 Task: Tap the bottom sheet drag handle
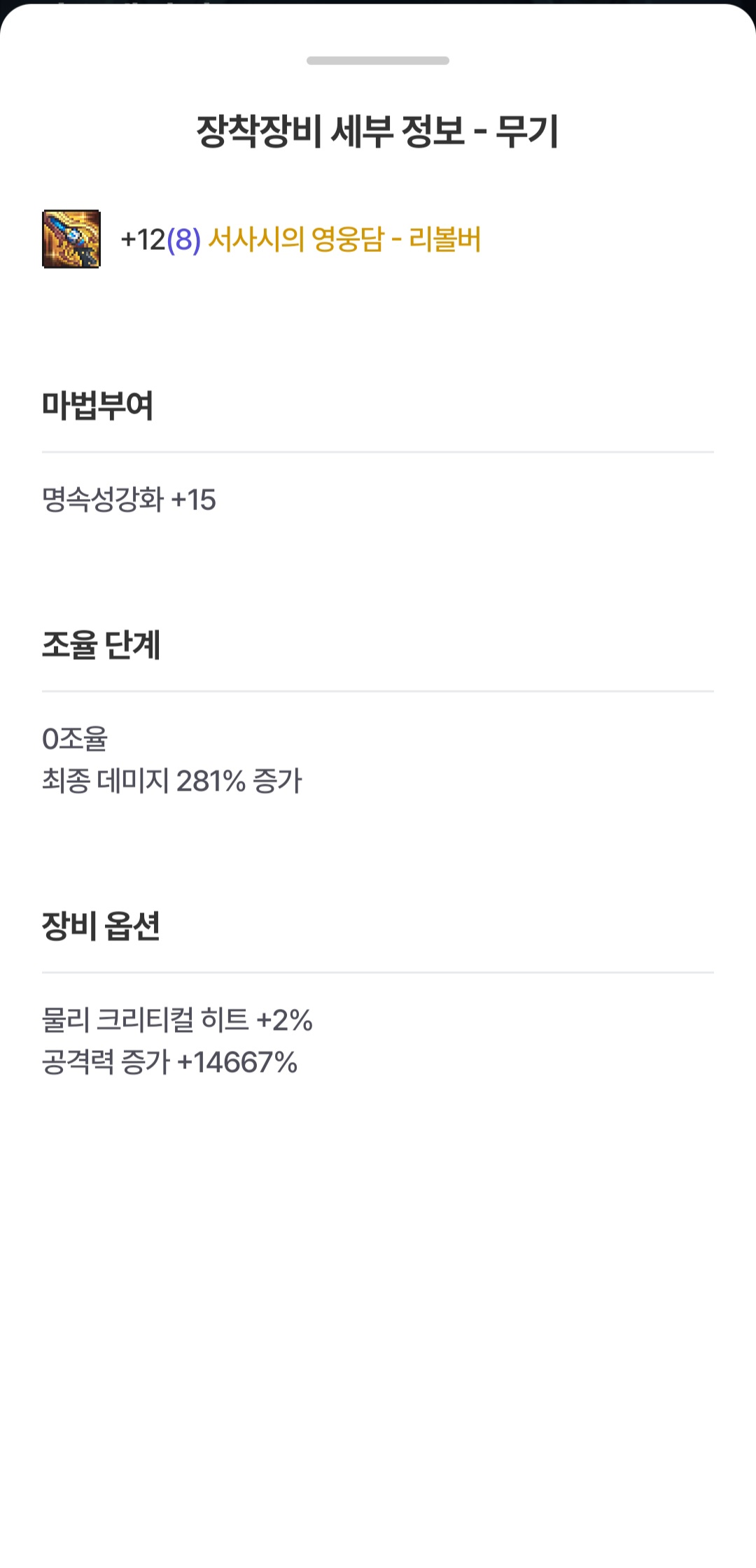[x=378, y=61]
